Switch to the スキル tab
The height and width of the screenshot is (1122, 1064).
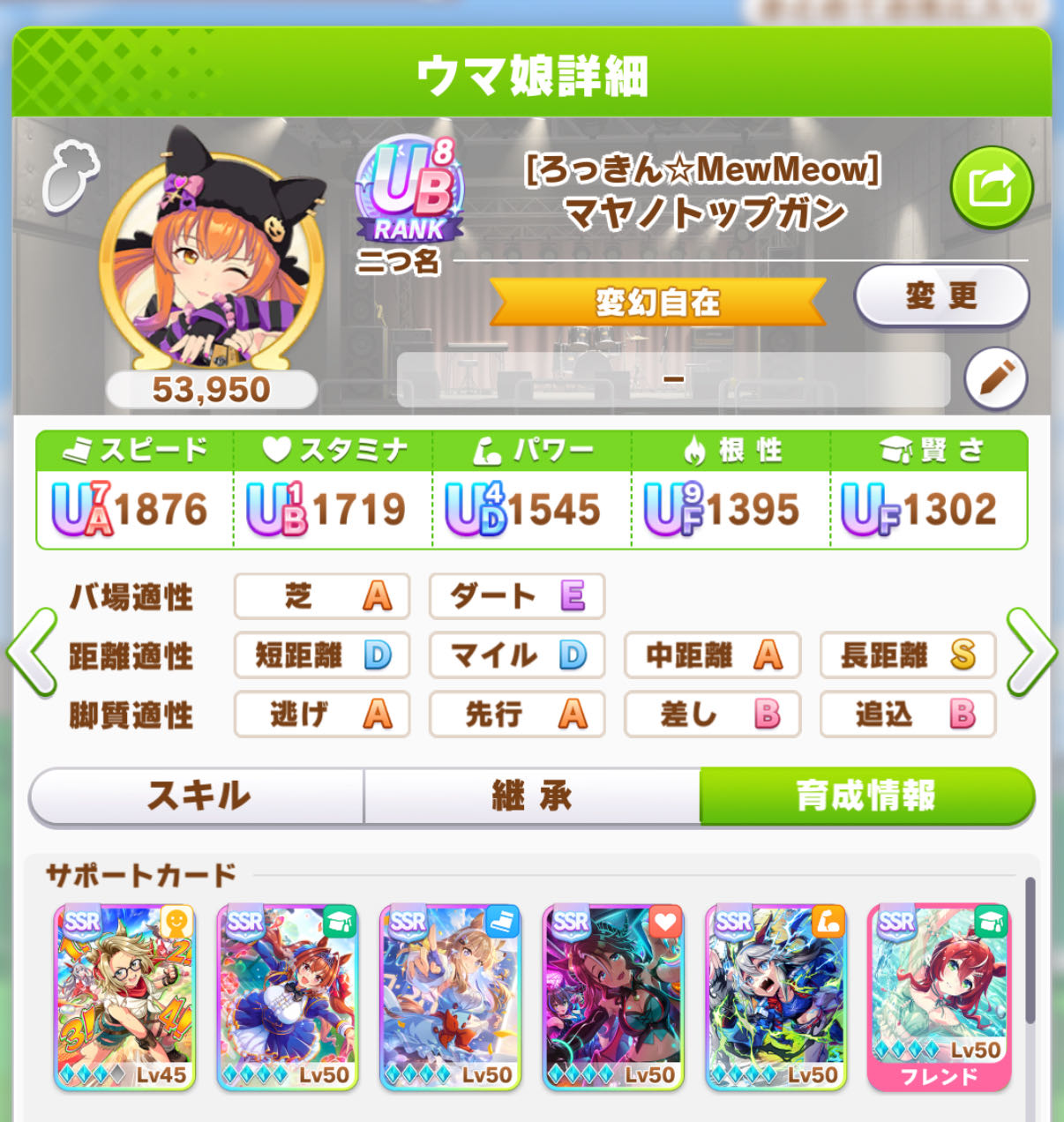pos(198,797)
